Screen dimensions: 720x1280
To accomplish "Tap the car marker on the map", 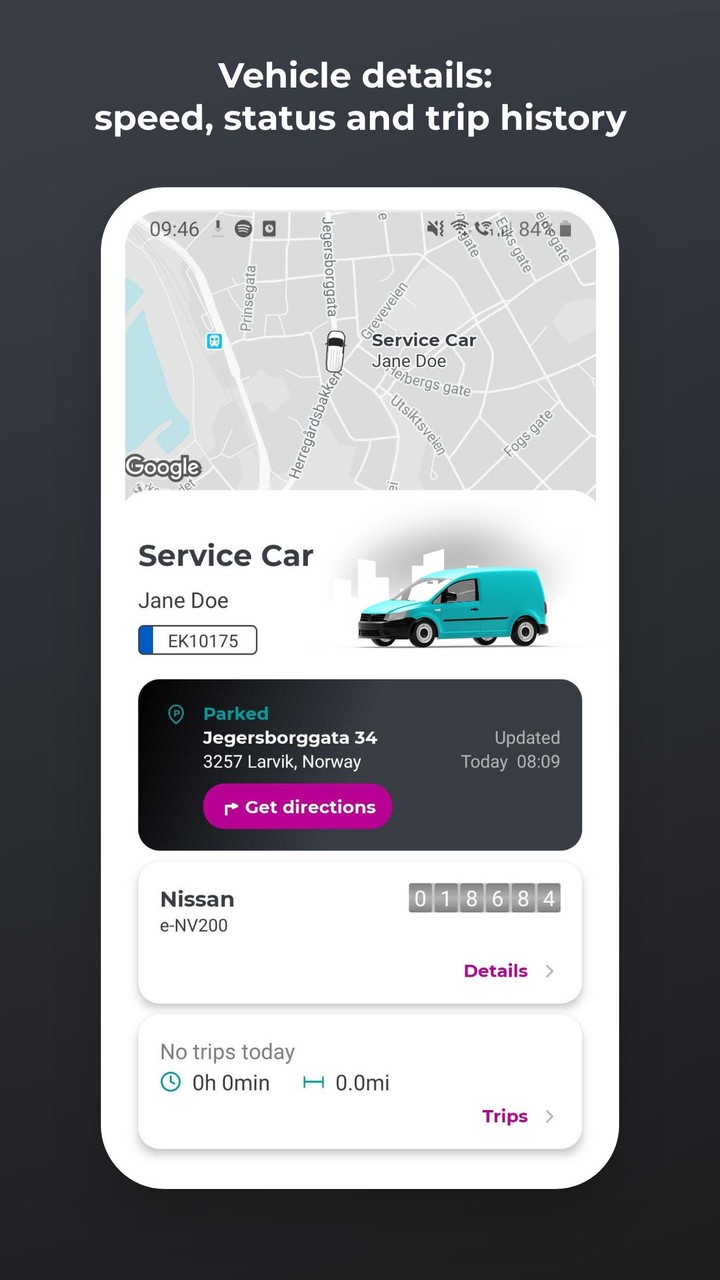I will tap(333, 349).
